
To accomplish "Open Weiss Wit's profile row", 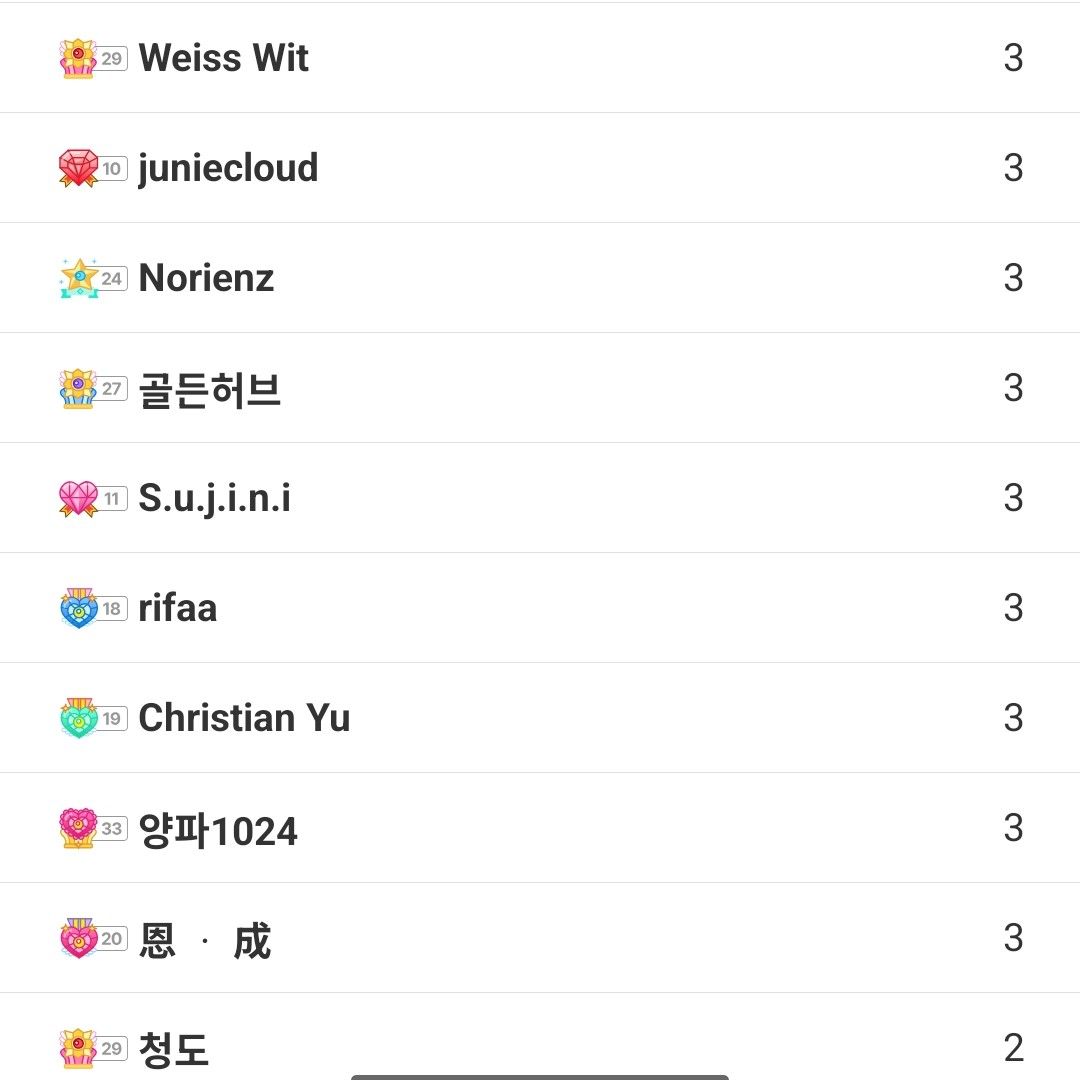I will point(224,58).
